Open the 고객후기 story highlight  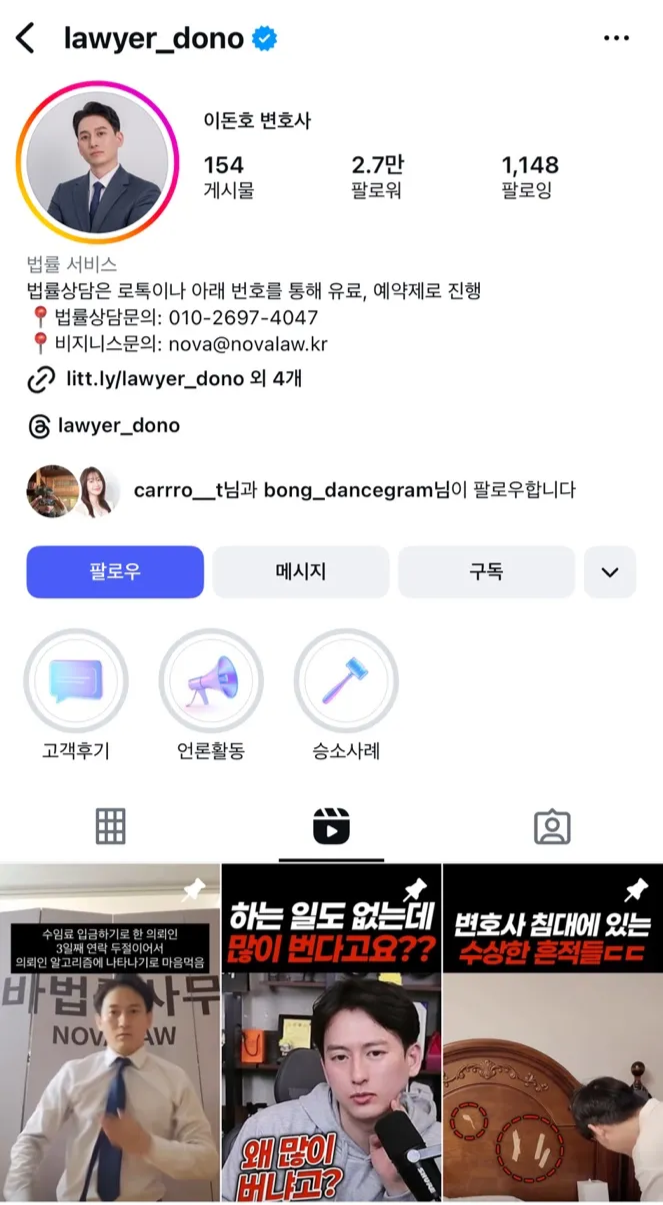coord(76,680)
